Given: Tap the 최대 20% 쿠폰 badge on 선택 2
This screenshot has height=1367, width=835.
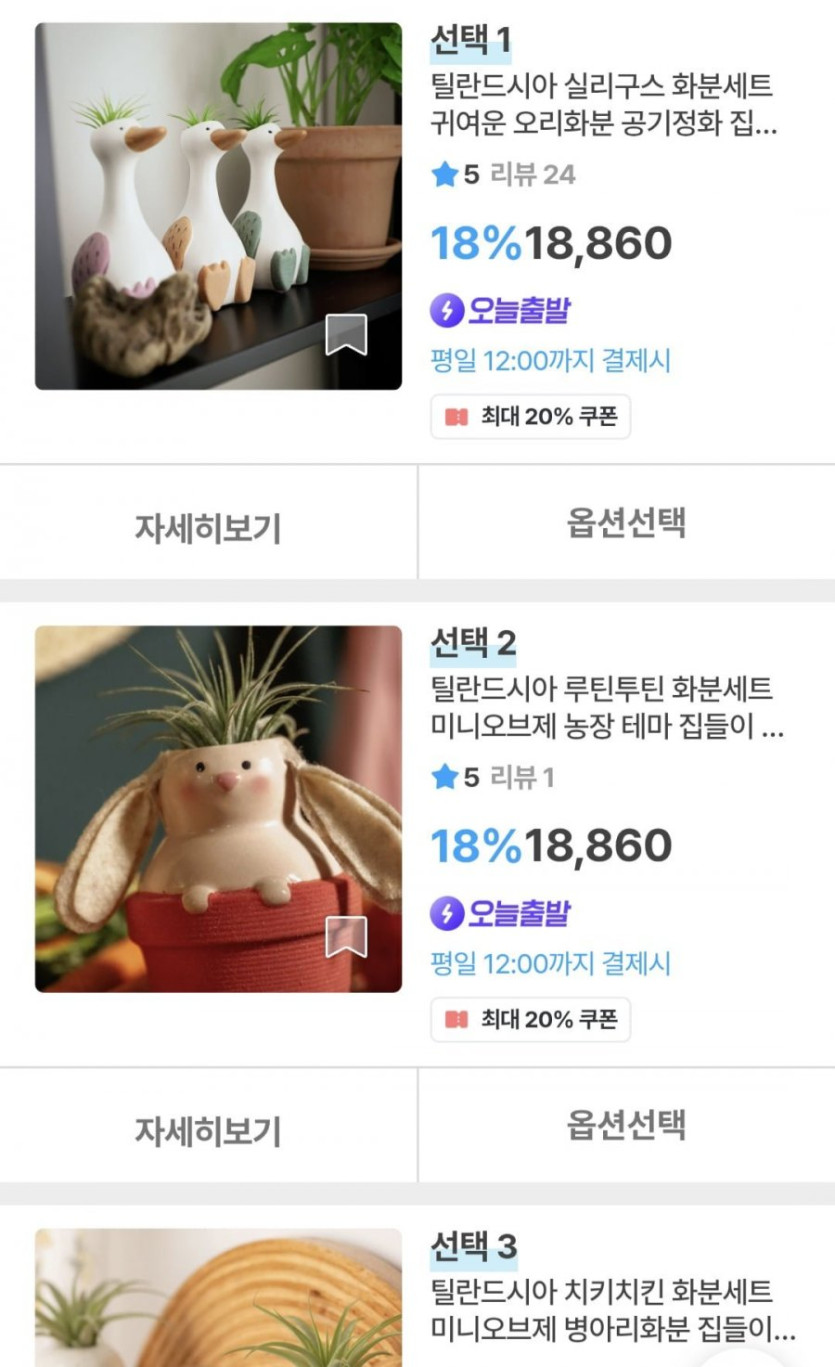Looking at the screenshot, I should tap(531, 1020).
